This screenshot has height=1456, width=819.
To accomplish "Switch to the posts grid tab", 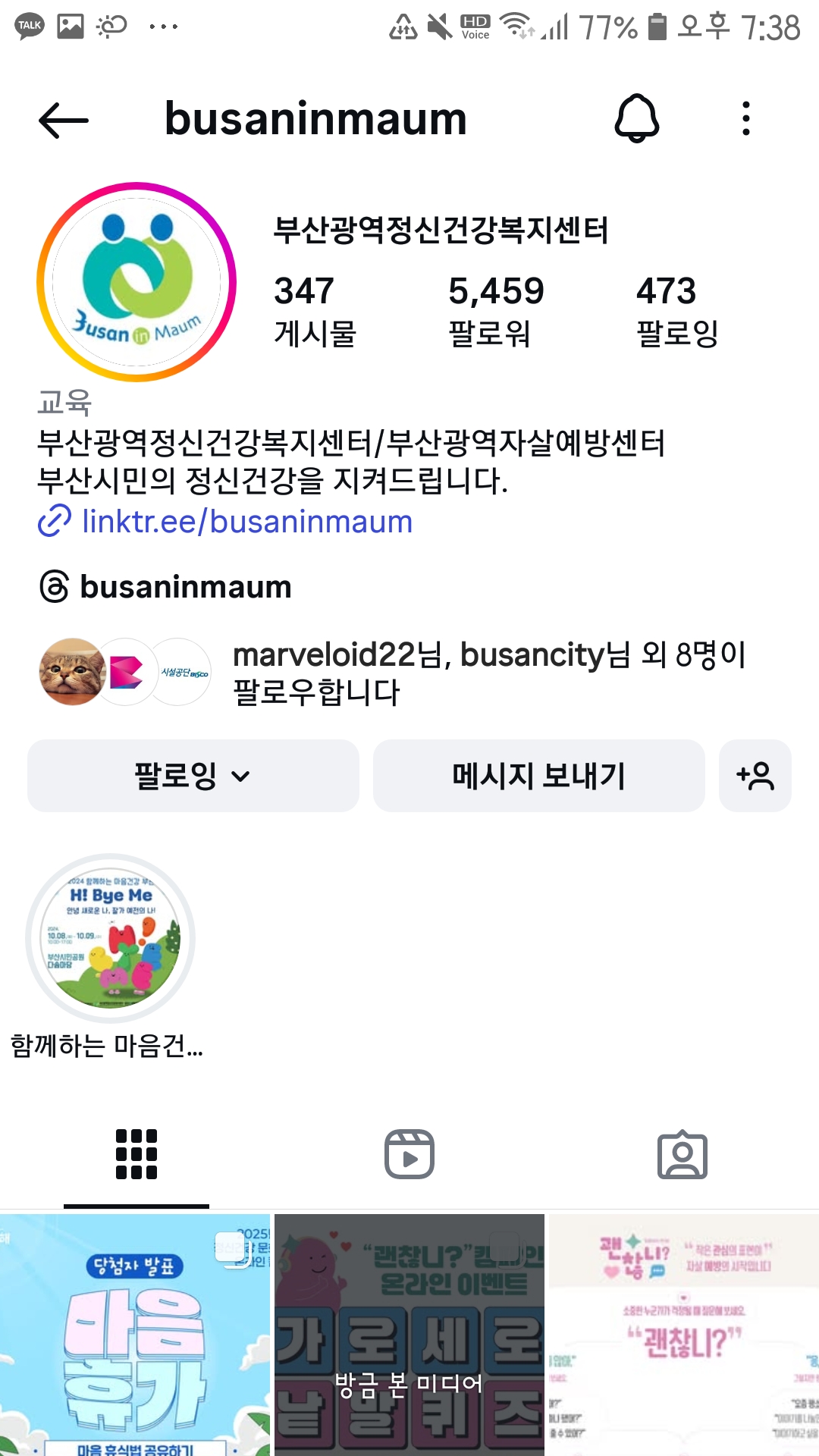I will (136, 1154).
